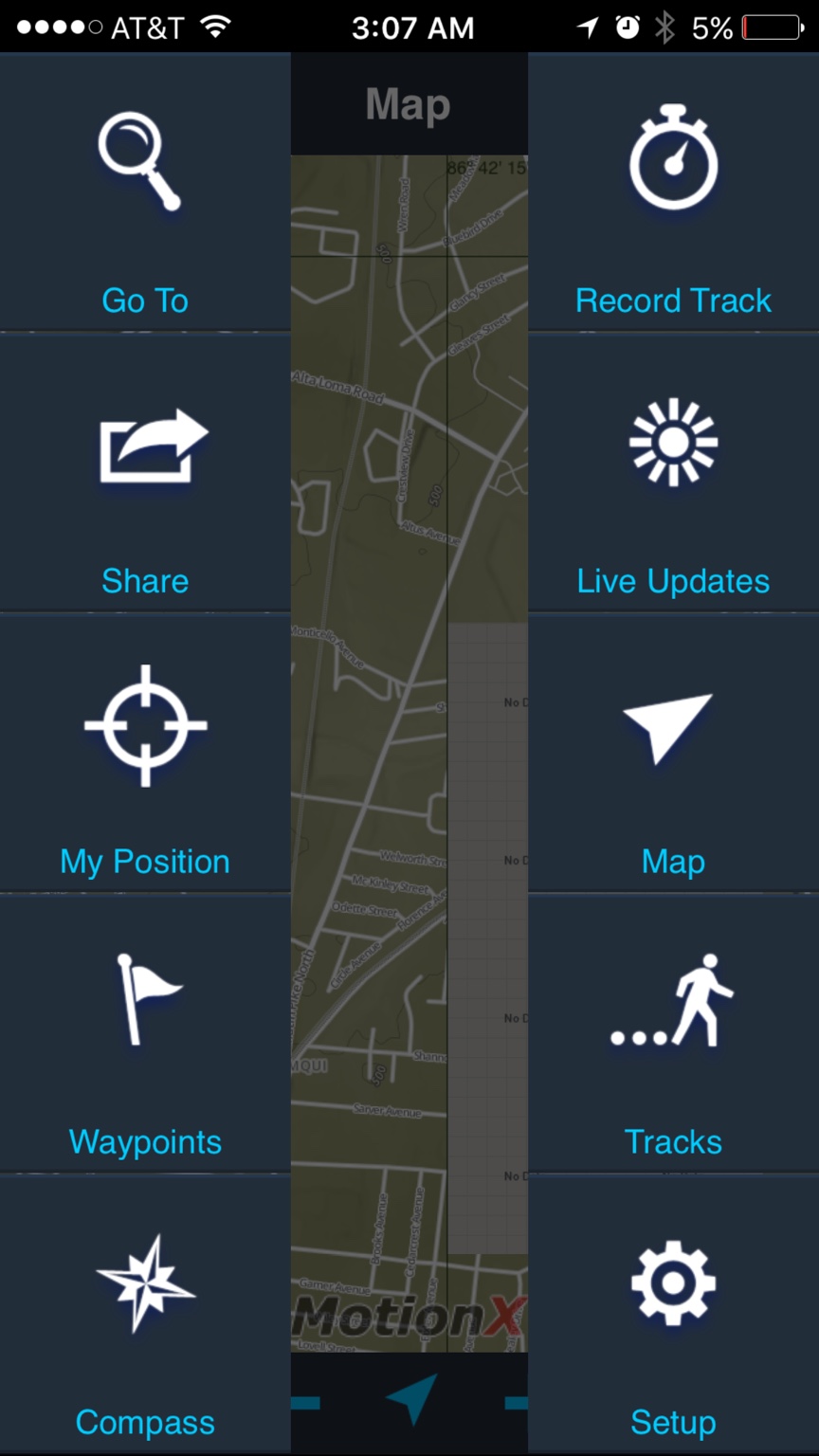Open Waypoints

point(145,1033)
